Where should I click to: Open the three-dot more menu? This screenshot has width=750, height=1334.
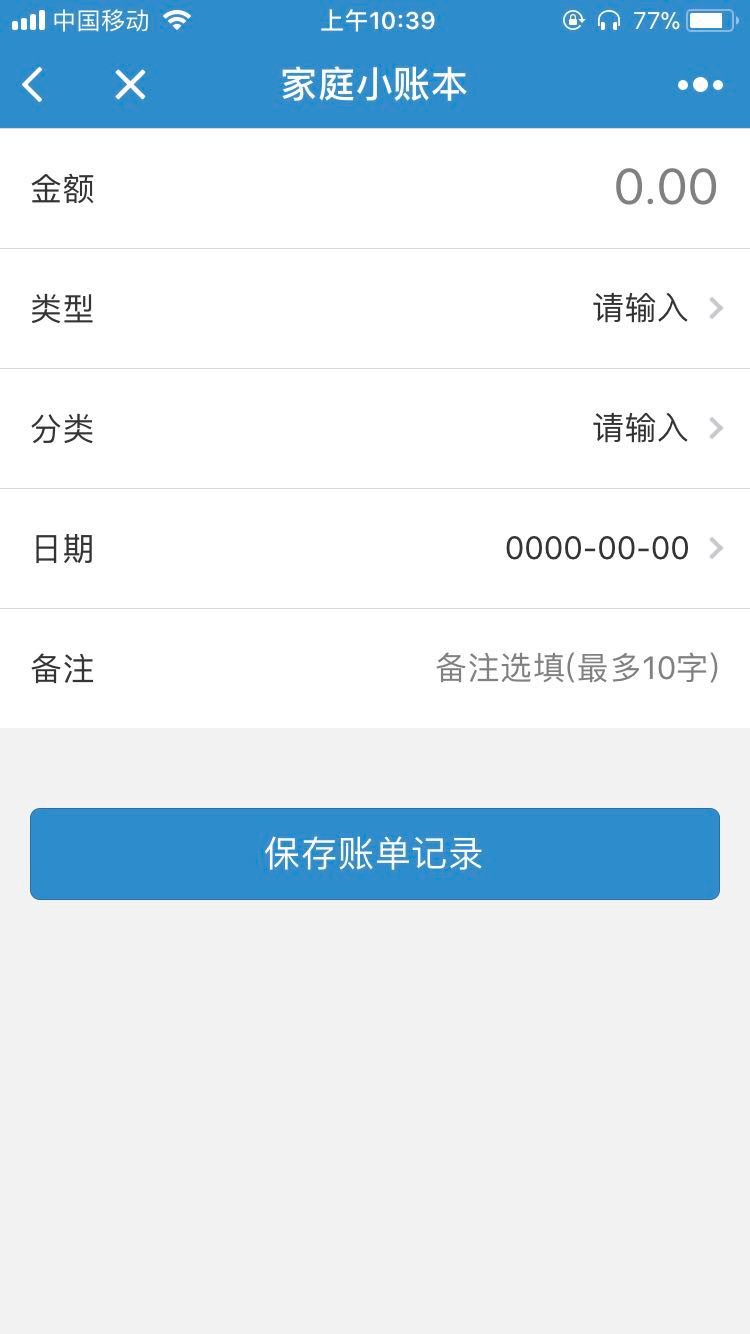[700, 85]
